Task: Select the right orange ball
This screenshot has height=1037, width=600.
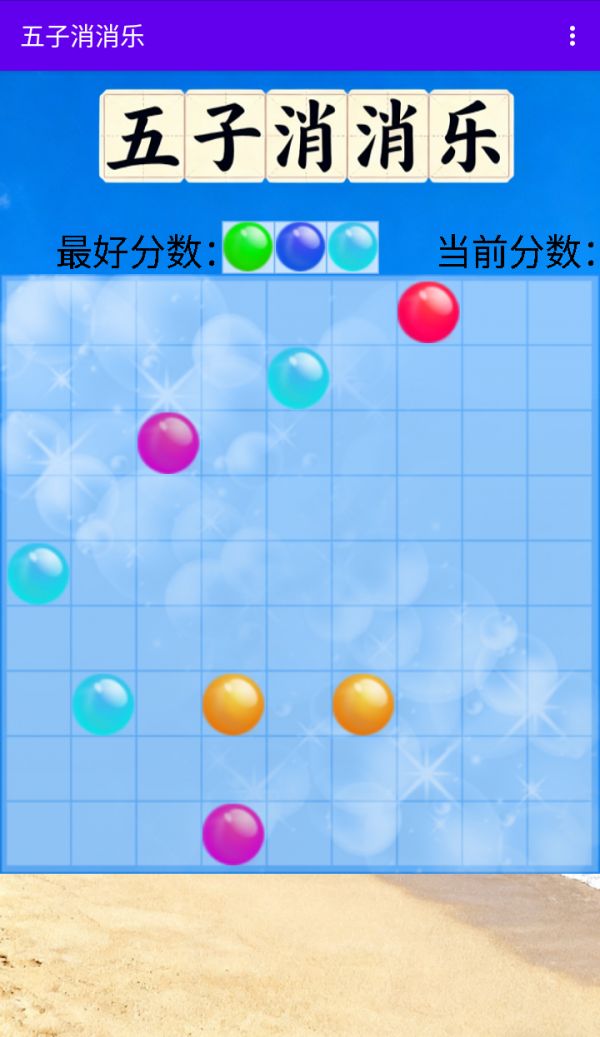Action: tap(363, 704)
